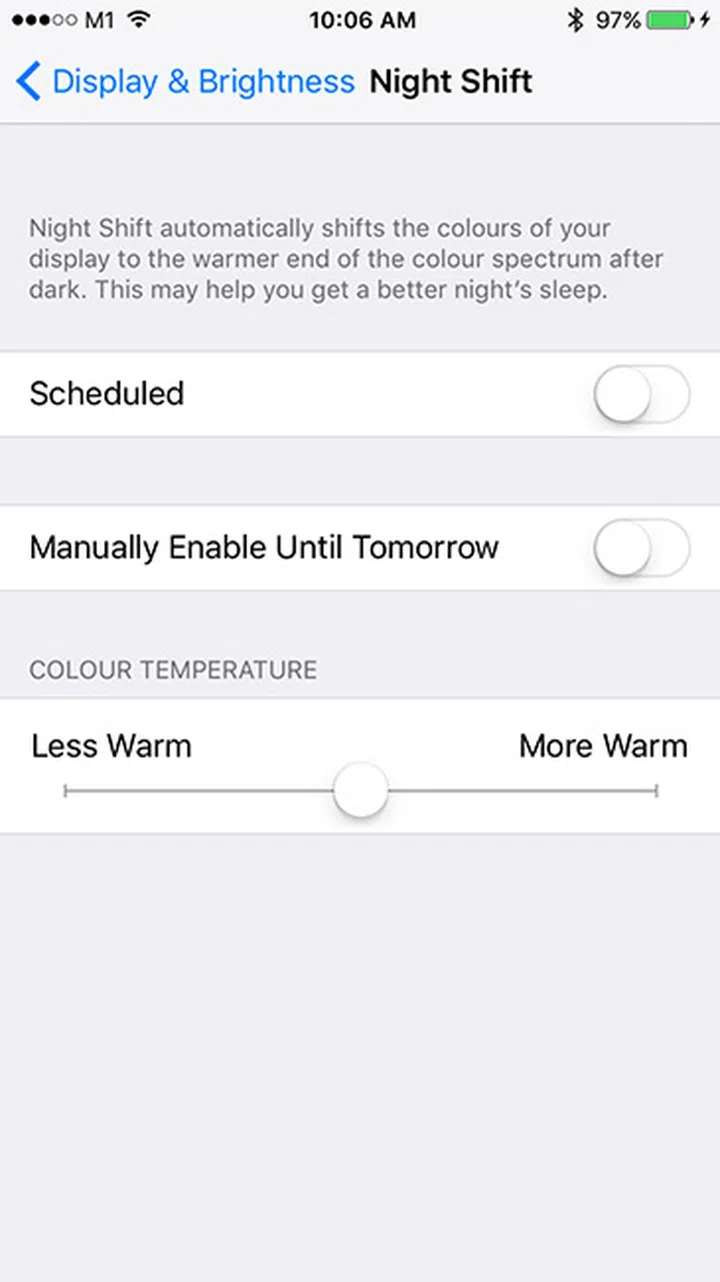Turn on Manually Enable Until Tomorrow
The height and width of the screenshot is (1282, 720).
641,548
